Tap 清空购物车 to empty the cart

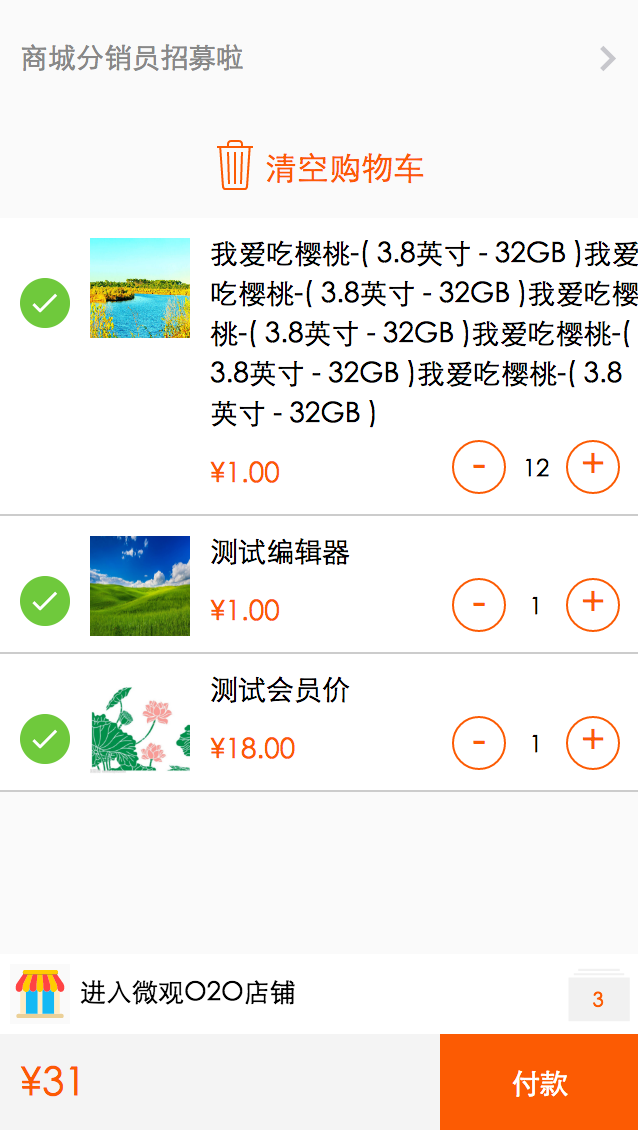point(320,167)
